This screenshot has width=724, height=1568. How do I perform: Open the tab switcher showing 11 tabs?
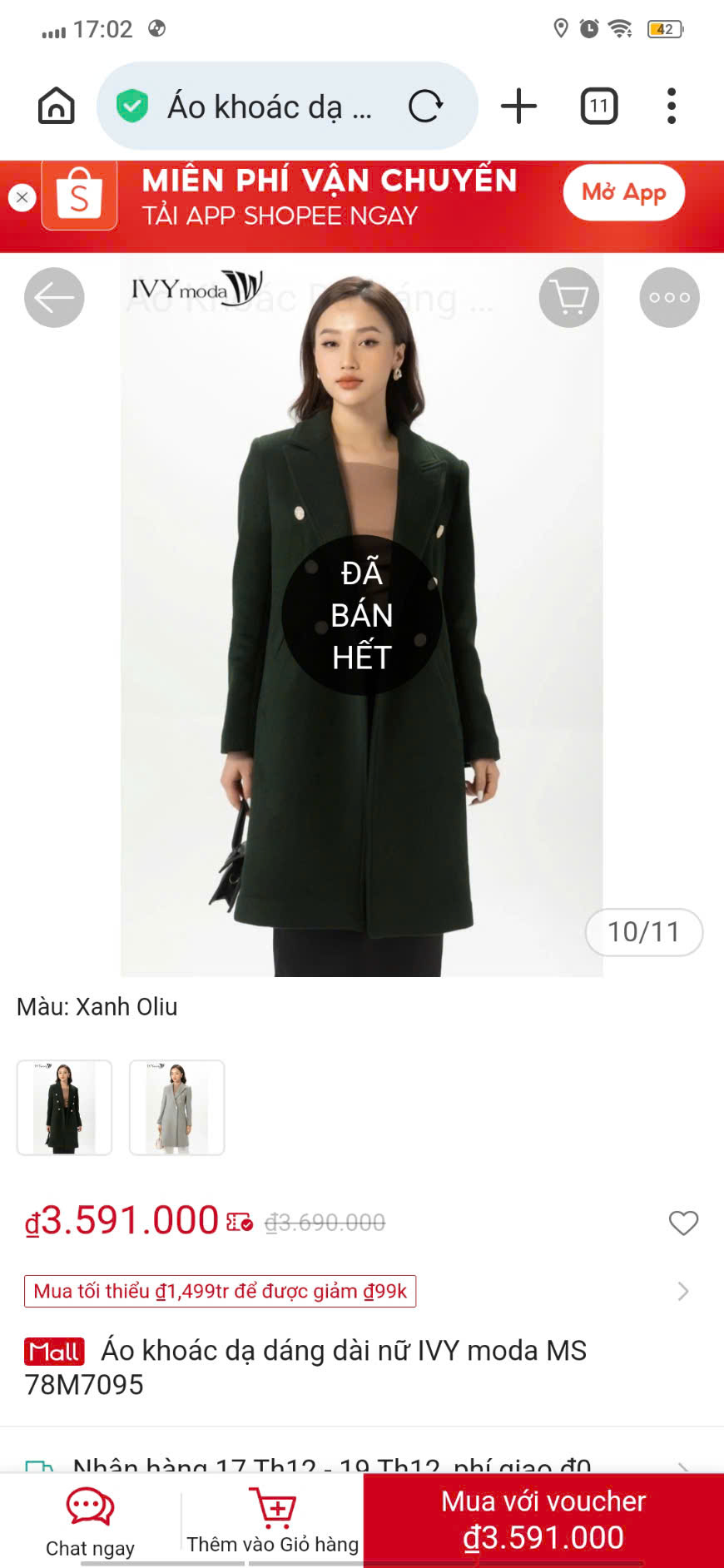click(598, 107)
